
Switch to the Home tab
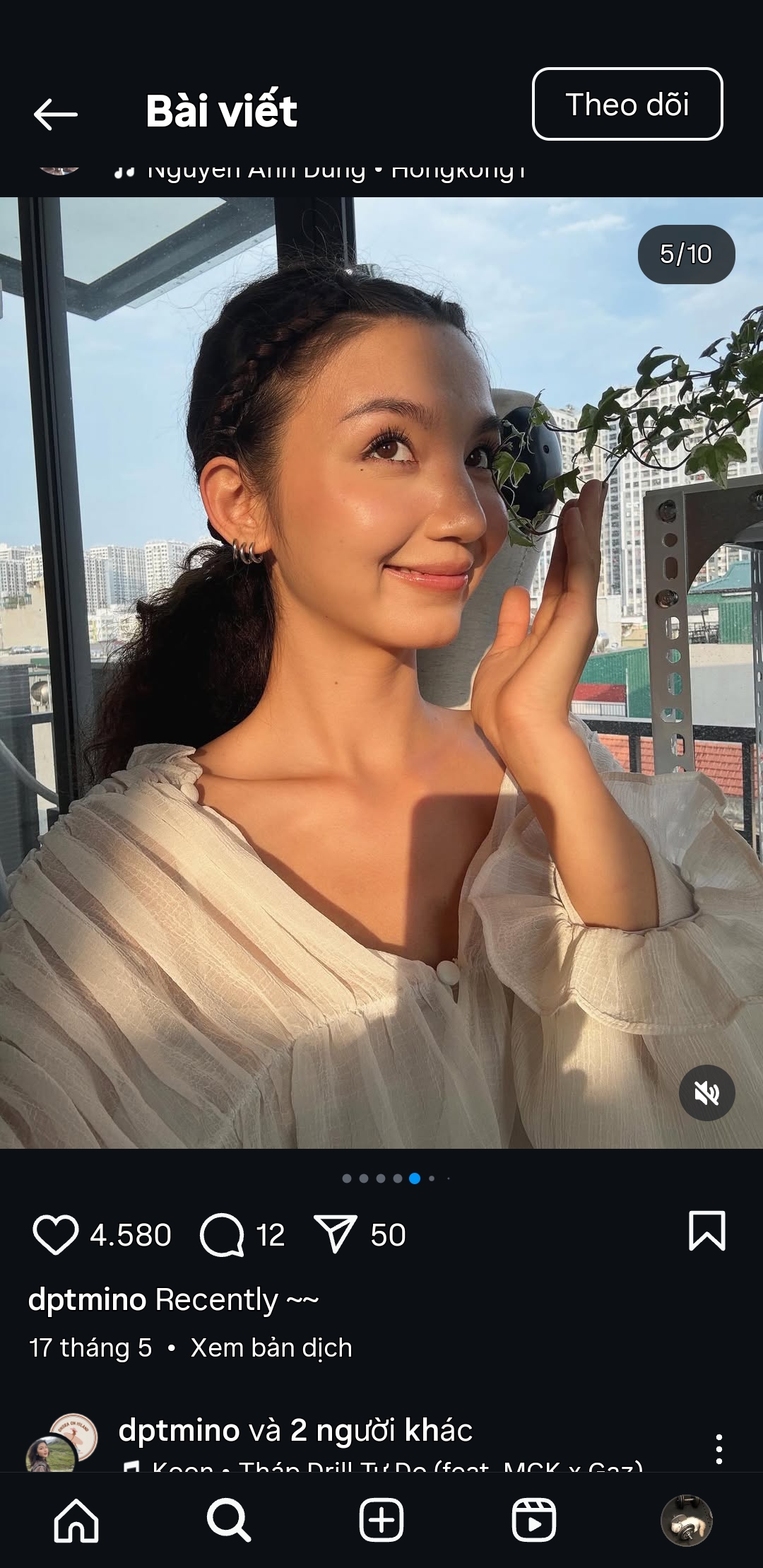point(76,1520)
